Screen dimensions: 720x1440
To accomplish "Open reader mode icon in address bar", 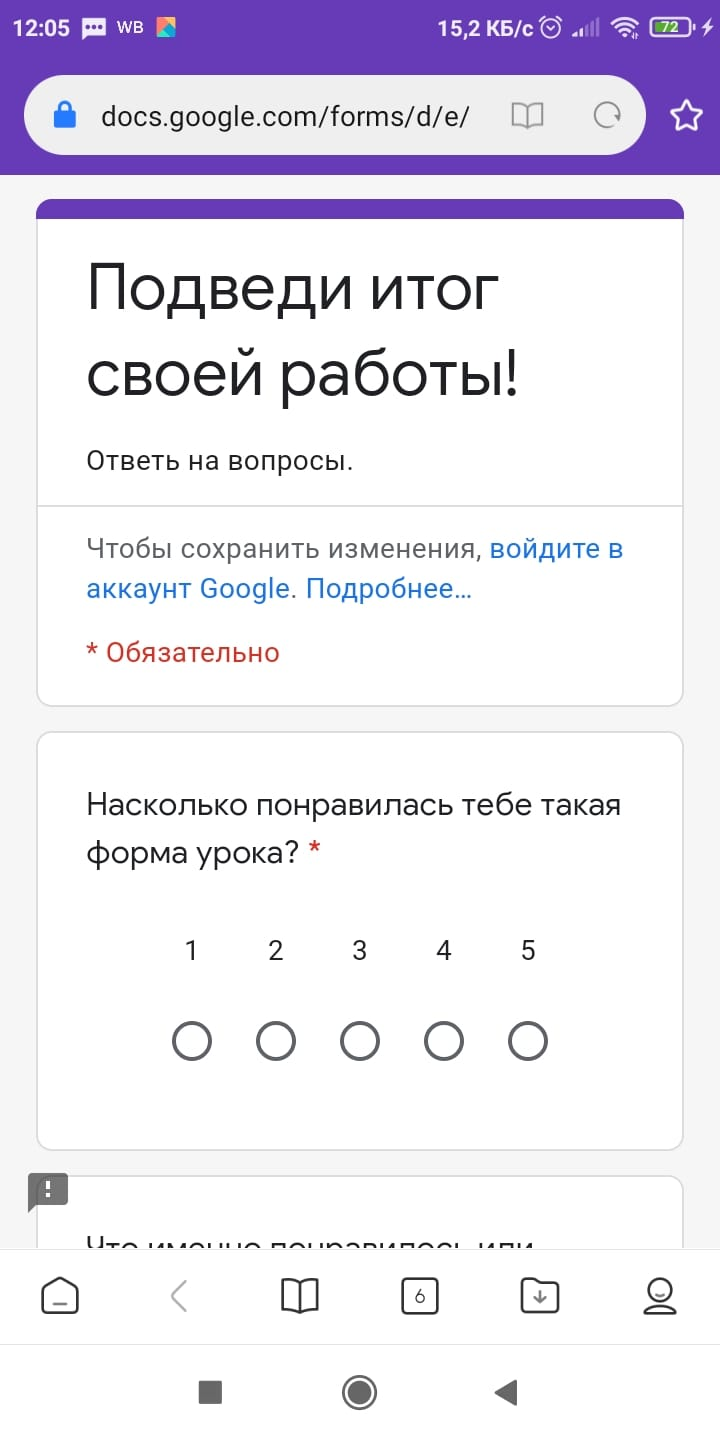I will click(x=527, y=116).
